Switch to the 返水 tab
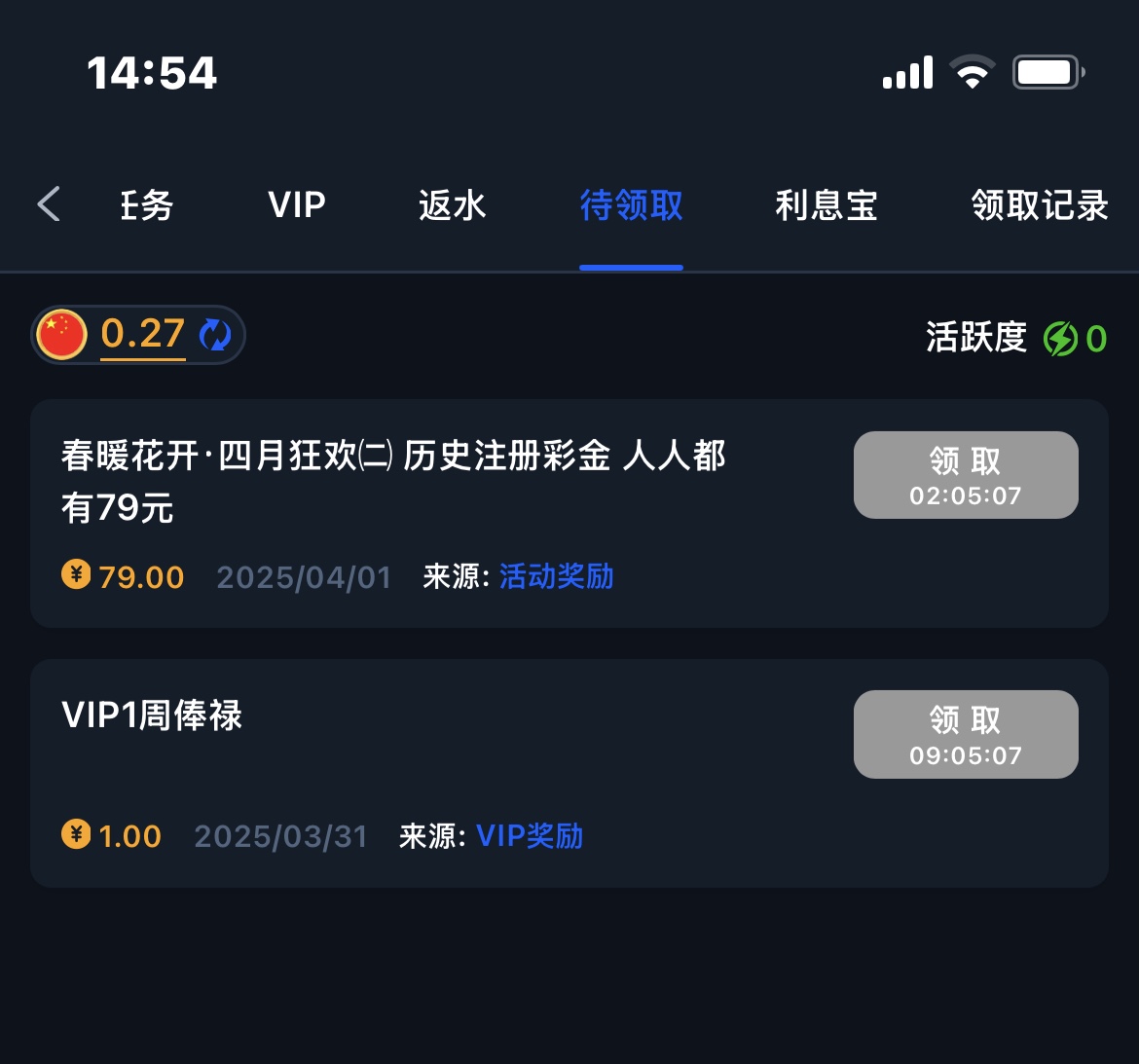1139x1064 pixels. 452,205
